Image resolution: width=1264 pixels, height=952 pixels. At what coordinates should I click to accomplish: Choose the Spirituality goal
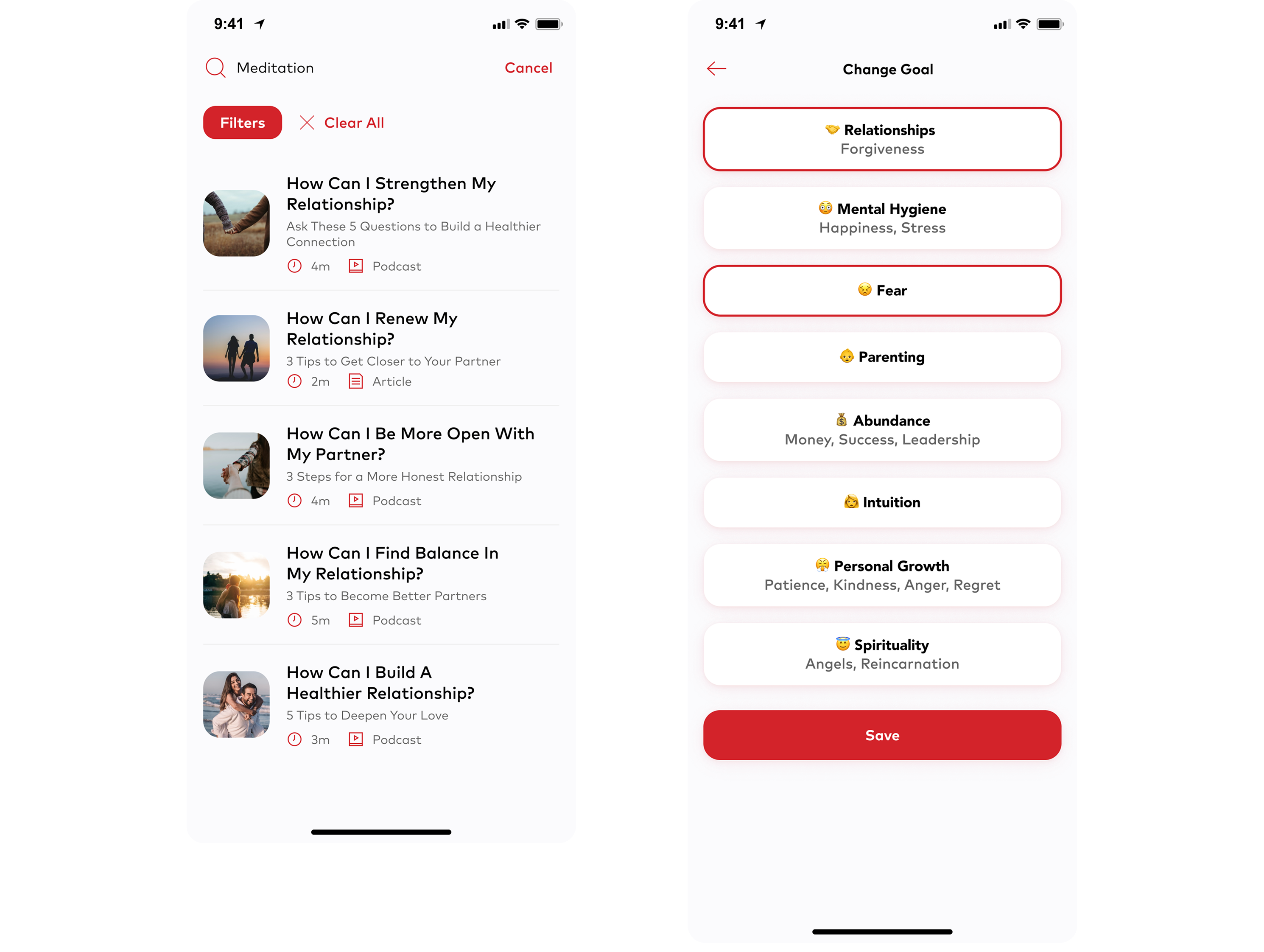click(x=882, y=654)
